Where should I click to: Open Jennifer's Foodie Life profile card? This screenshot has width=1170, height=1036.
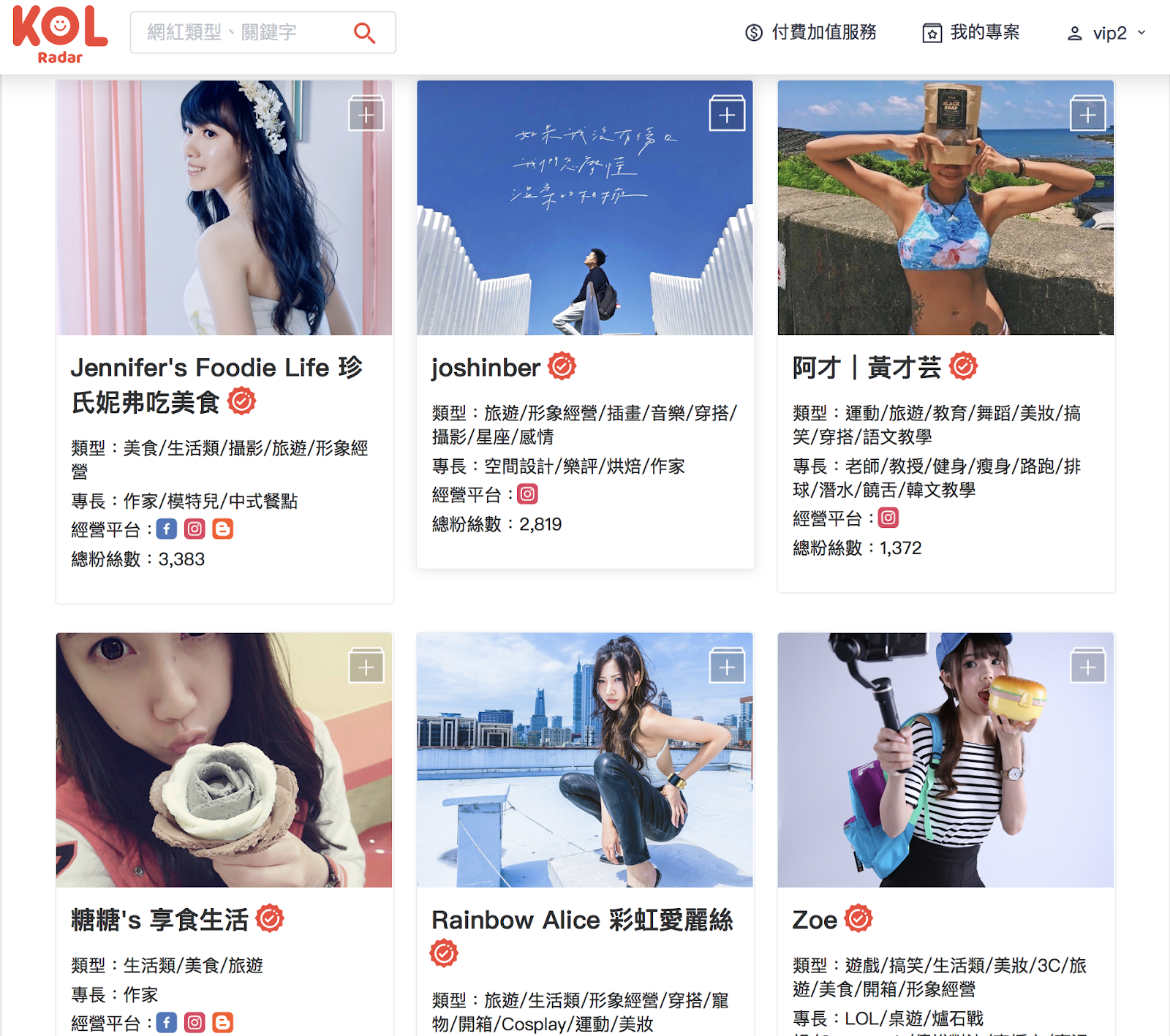[216, 383]
